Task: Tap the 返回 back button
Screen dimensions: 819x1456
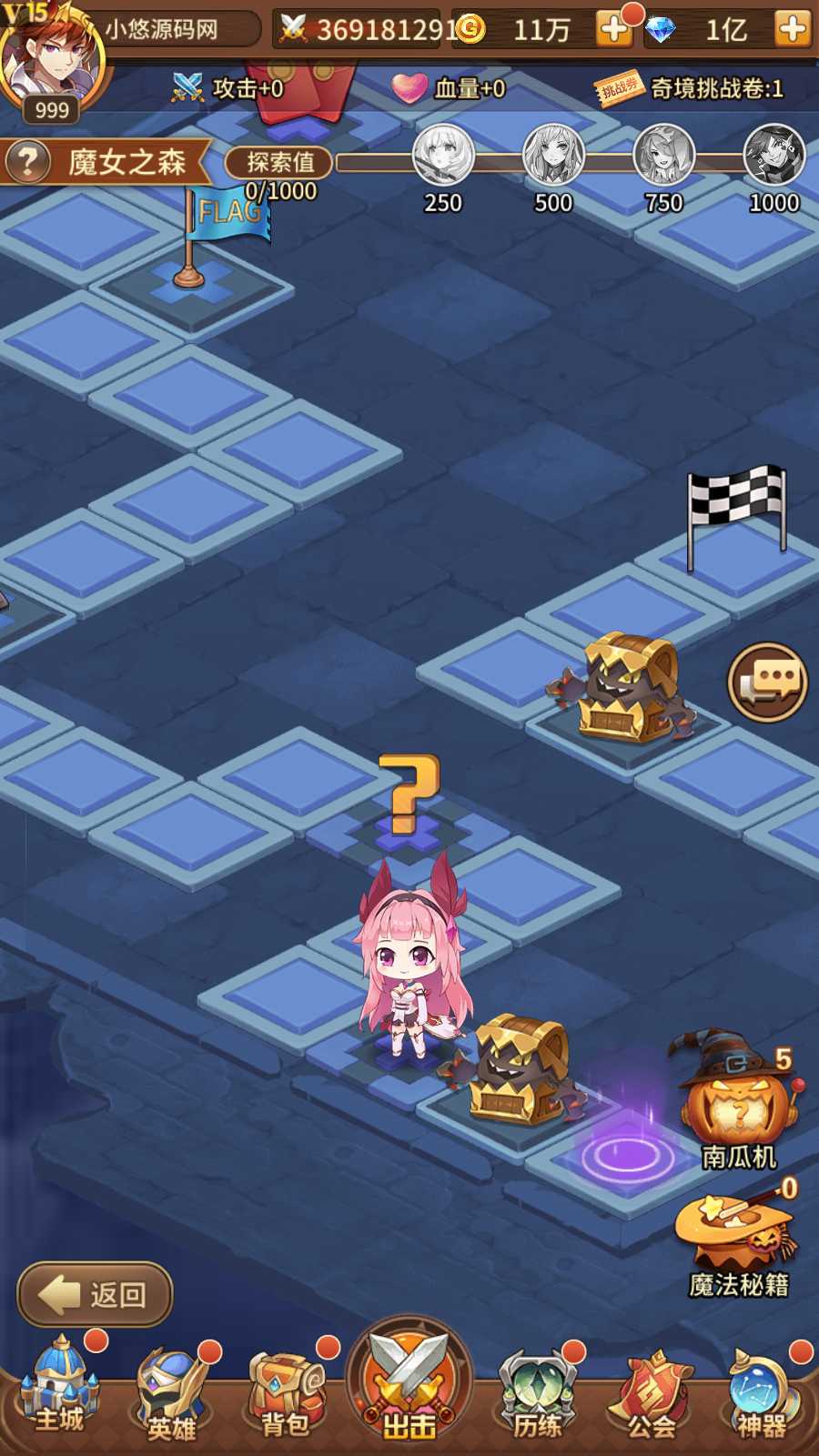Action: coord(95,1293)
